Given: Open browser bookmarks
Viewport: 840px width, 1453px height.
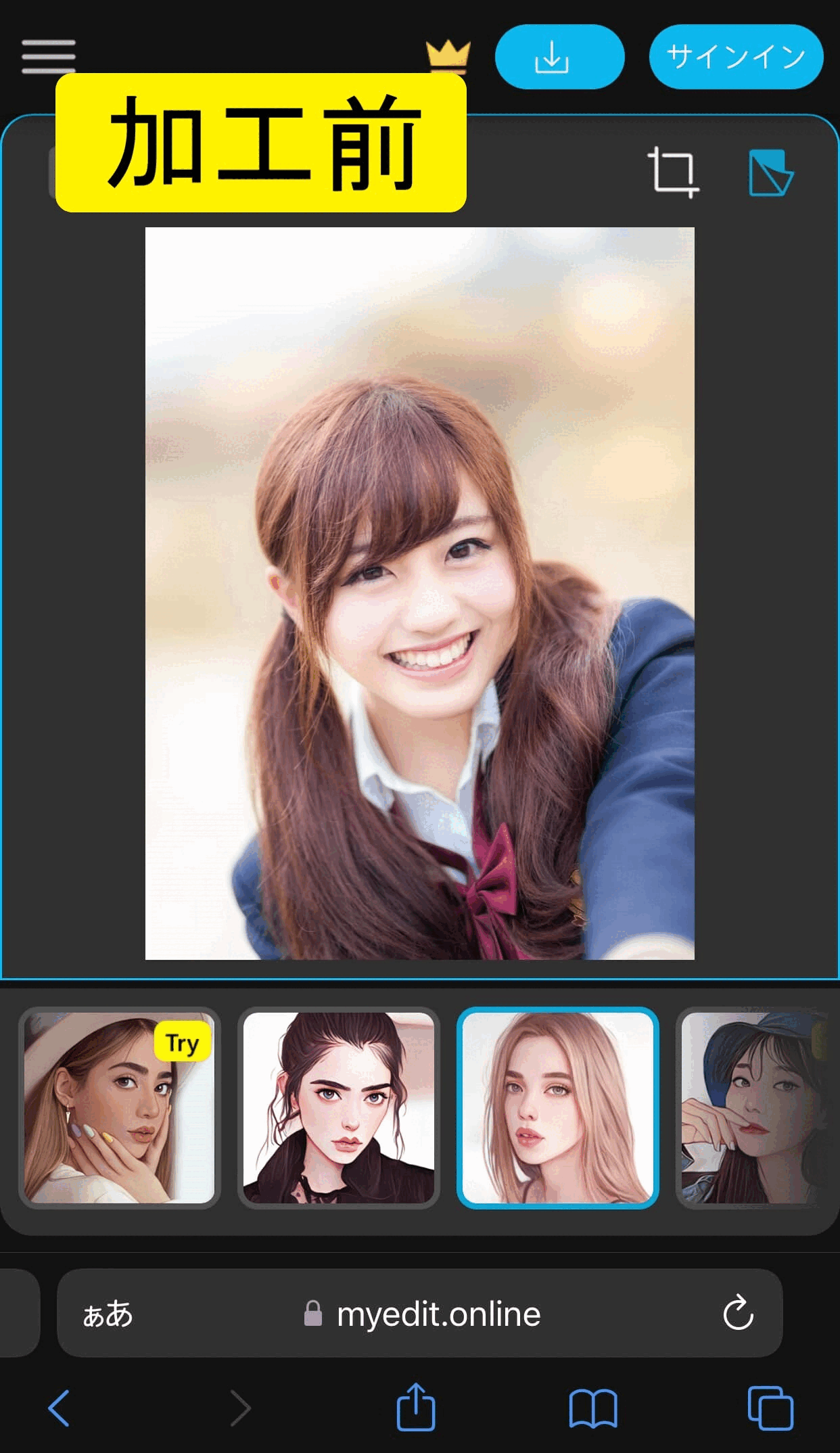Looking at the screenshot, I should [593, 1408].
